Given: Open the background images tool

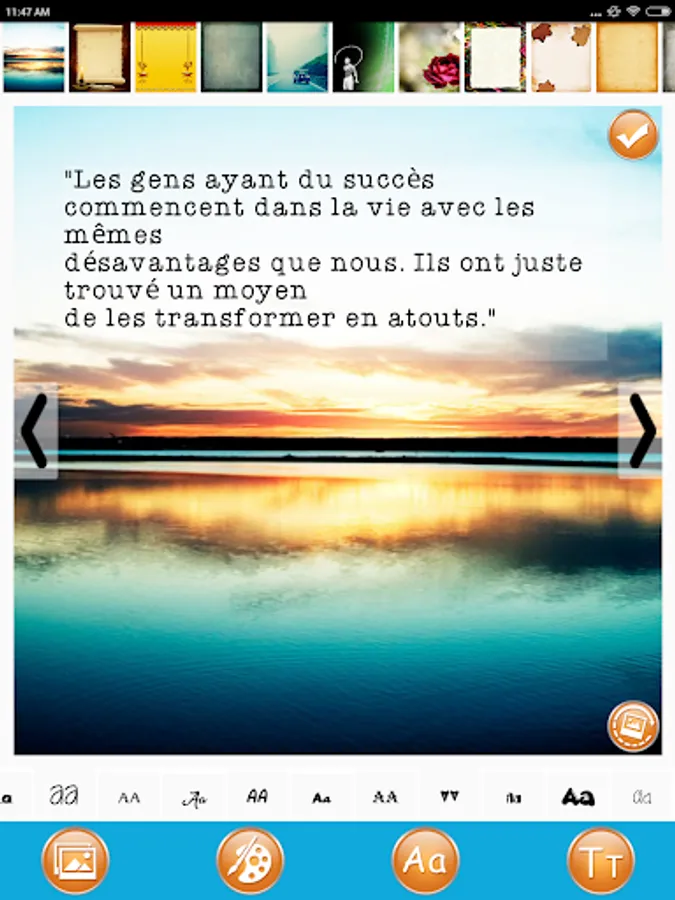Looking at the screenshot, I should 75,860.
